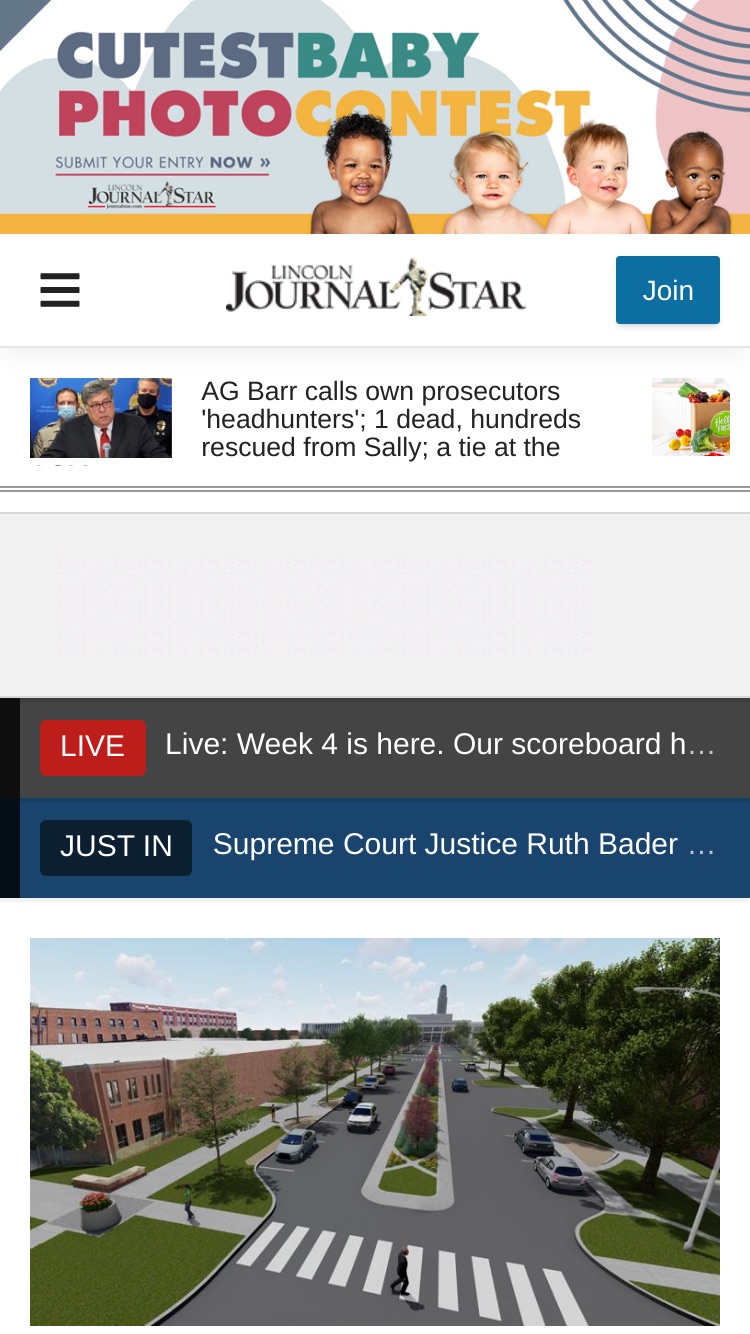Screen dimensions: 750x1334
Task: Open the Cutest Baby Photo Contest banner
Action: [375, 117]
